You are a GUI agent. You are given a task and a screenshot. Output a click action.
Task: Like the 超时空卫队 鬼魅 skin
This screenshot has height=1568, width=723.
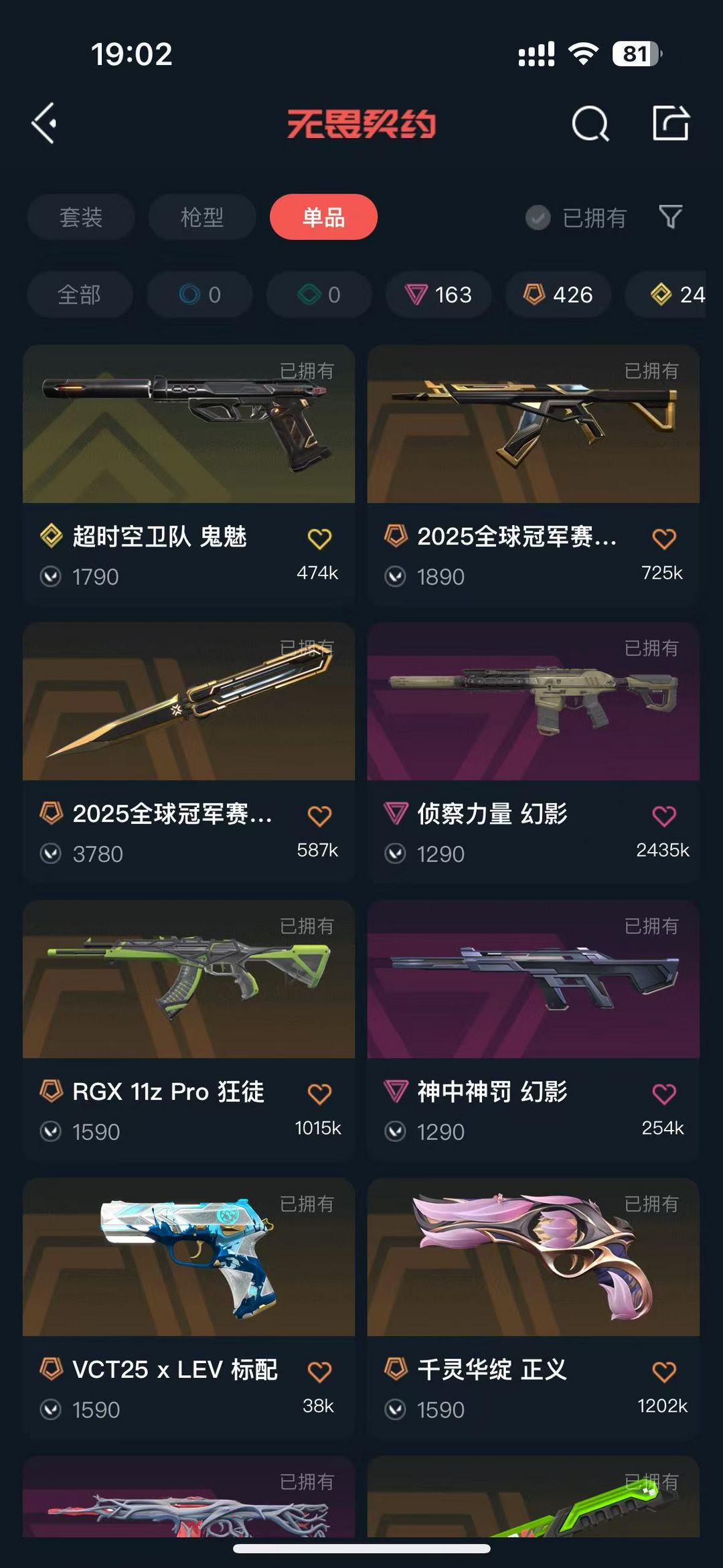coord(319,539)
